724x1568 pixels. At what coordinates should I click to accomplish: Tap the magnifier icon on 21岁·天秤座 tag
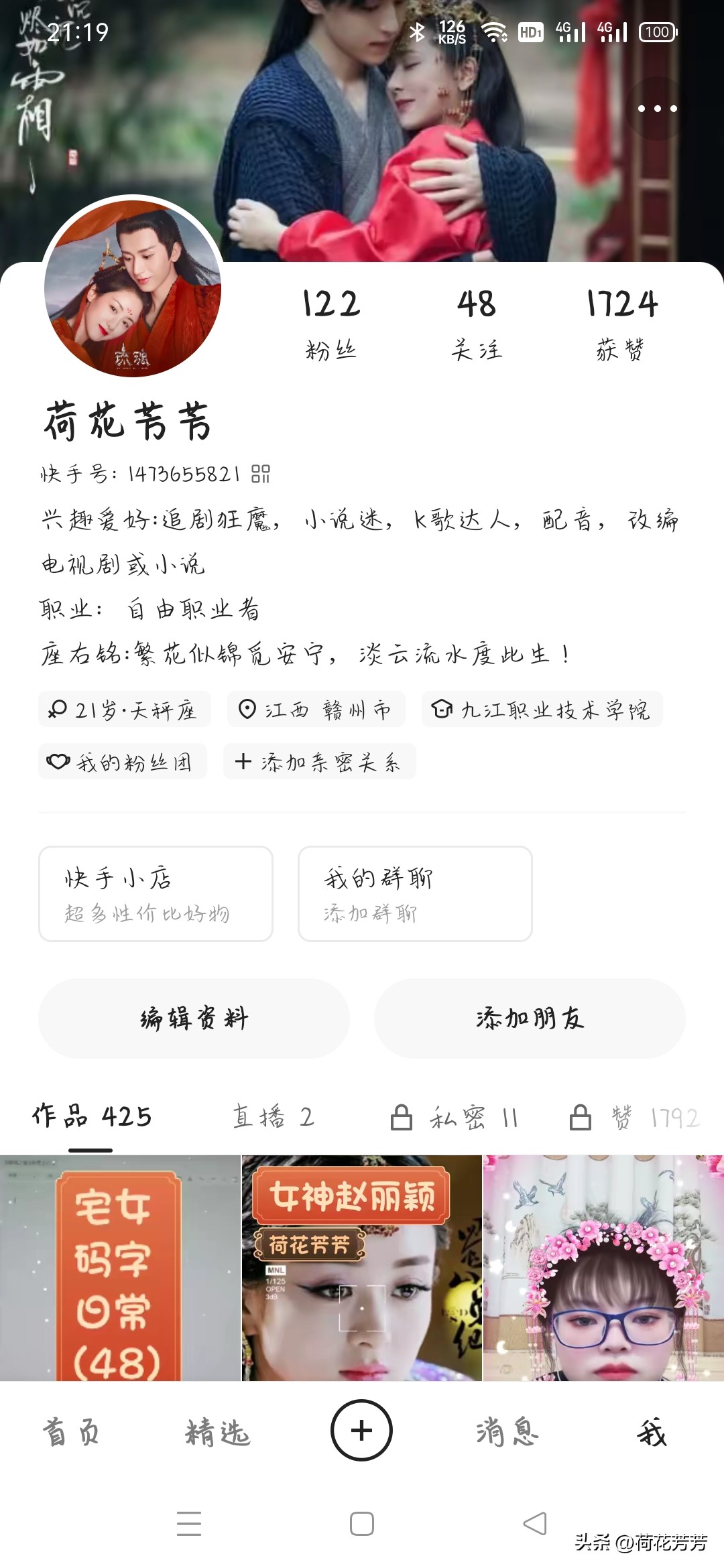[58, 708]
